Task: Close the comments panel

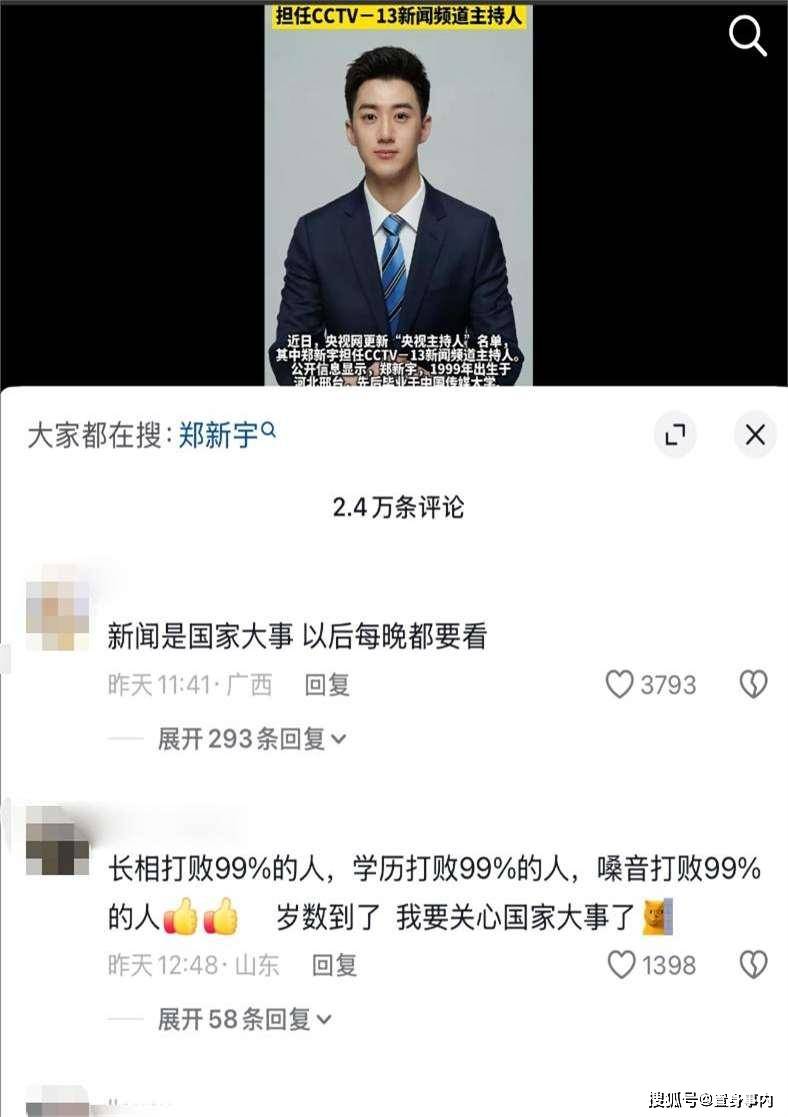Action: click(755, 434)
